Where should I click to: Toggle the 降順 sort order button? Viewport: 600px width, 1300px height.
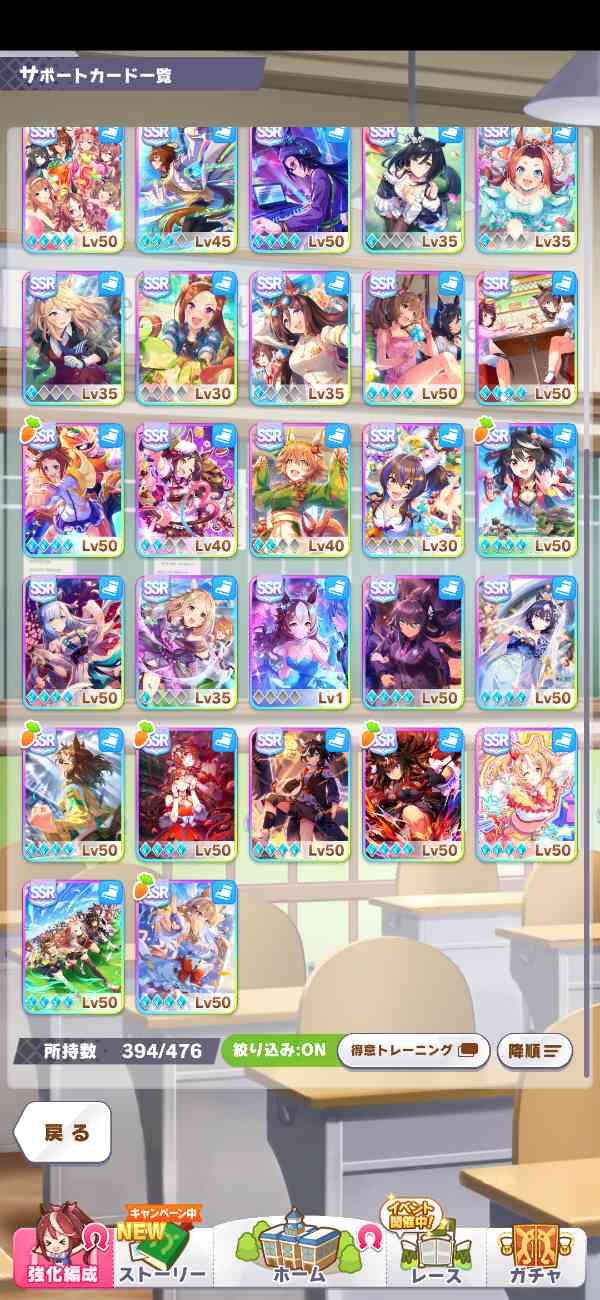pos(534,1051)
